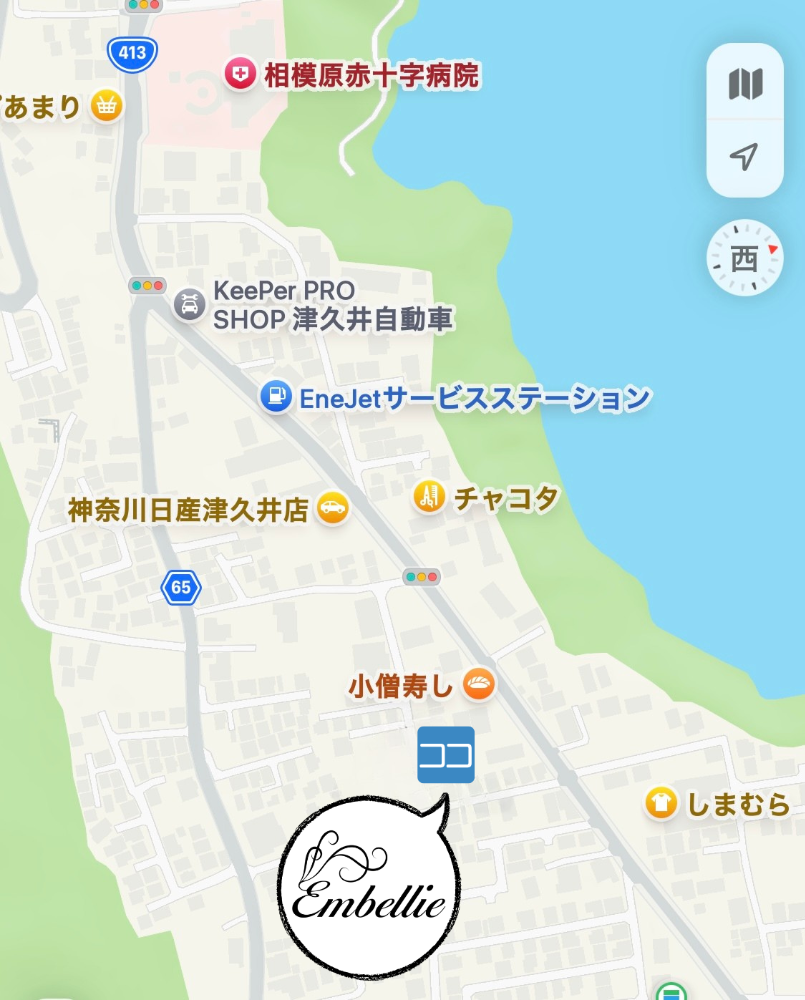This screenshot has width=805, height=1000.
Task: Open KeePer PRO SHOP 津久井自動車 place
Action: click(187, 304)
